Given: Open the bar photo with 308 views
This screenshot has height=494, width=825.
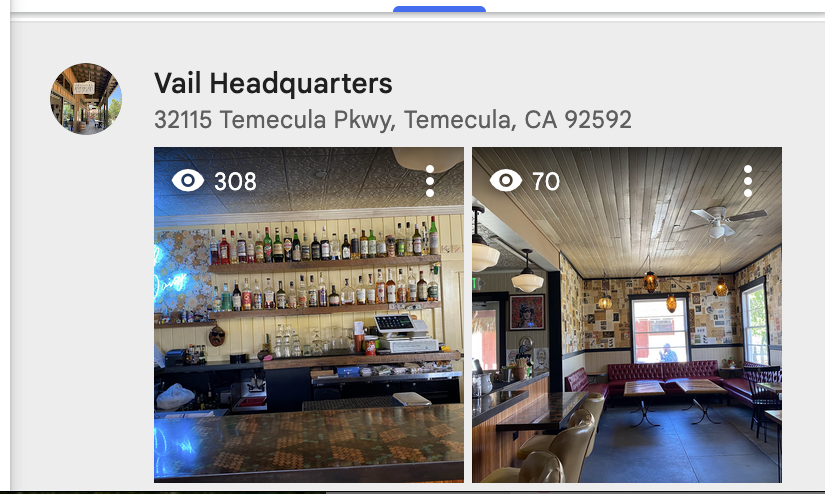Looking at the screenshot, I should 308,330.
